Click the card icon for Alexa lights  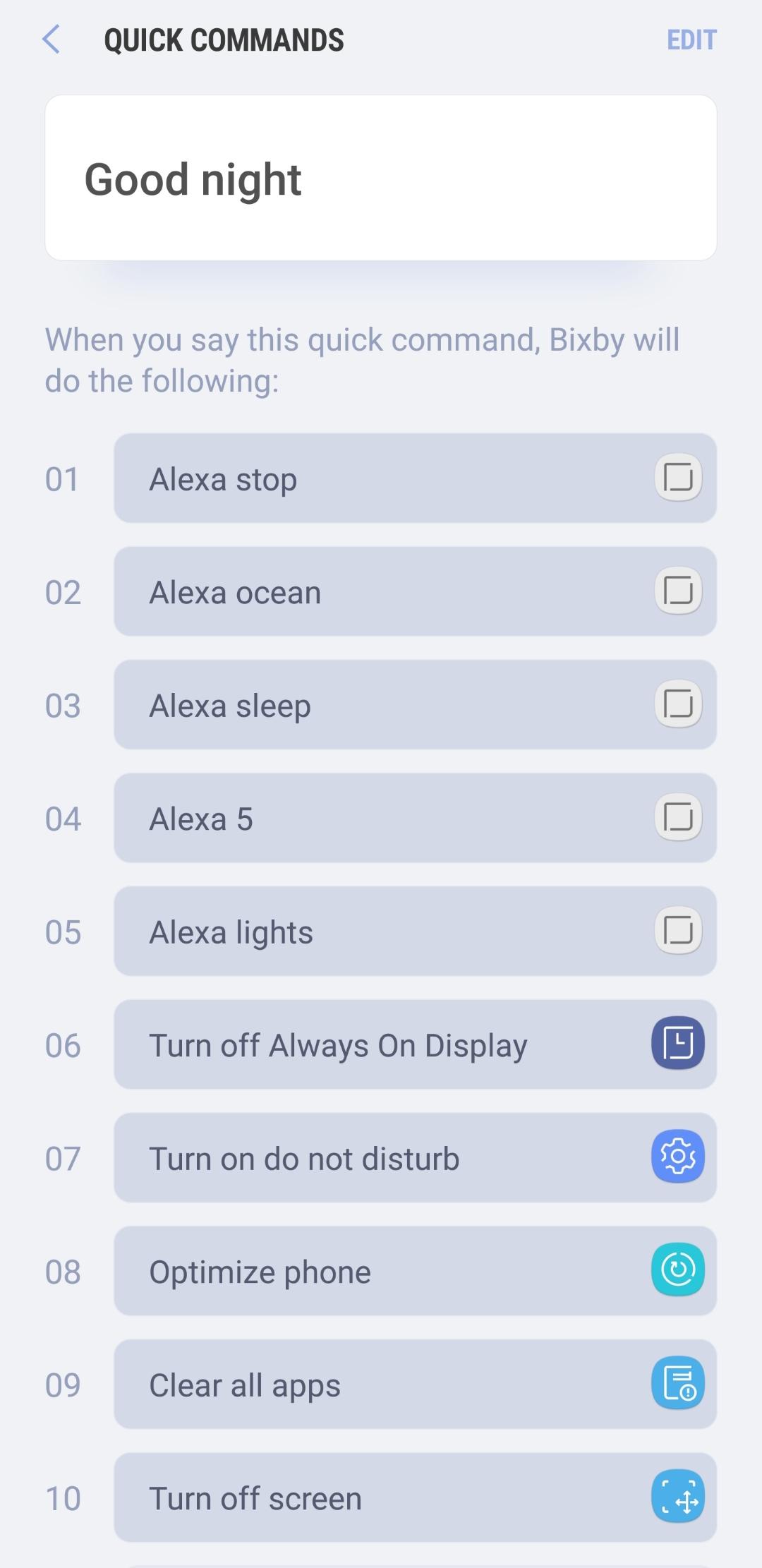[x=677, y=931]
